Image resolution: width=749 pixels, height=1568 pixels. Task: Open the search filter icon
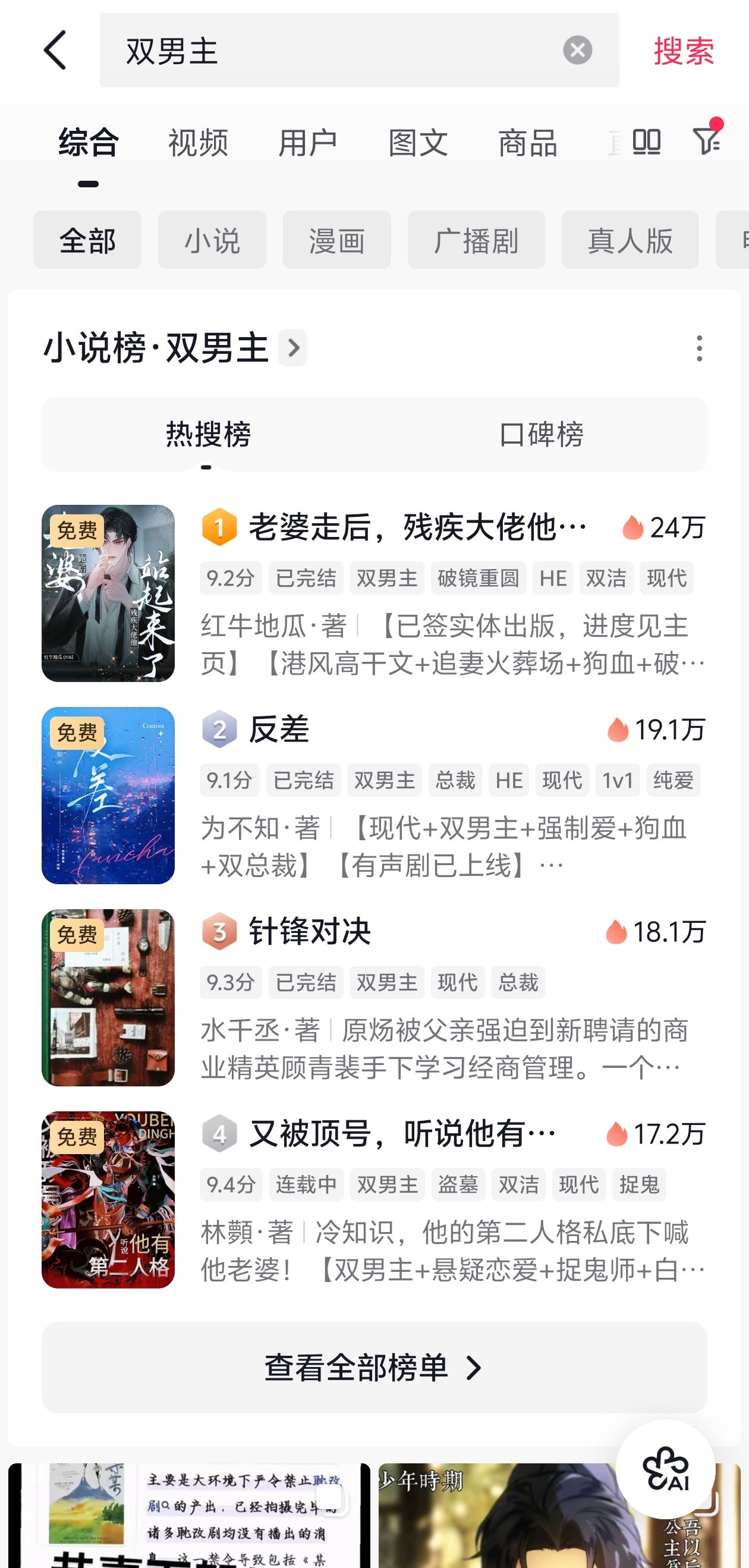(x=707, y=141)
